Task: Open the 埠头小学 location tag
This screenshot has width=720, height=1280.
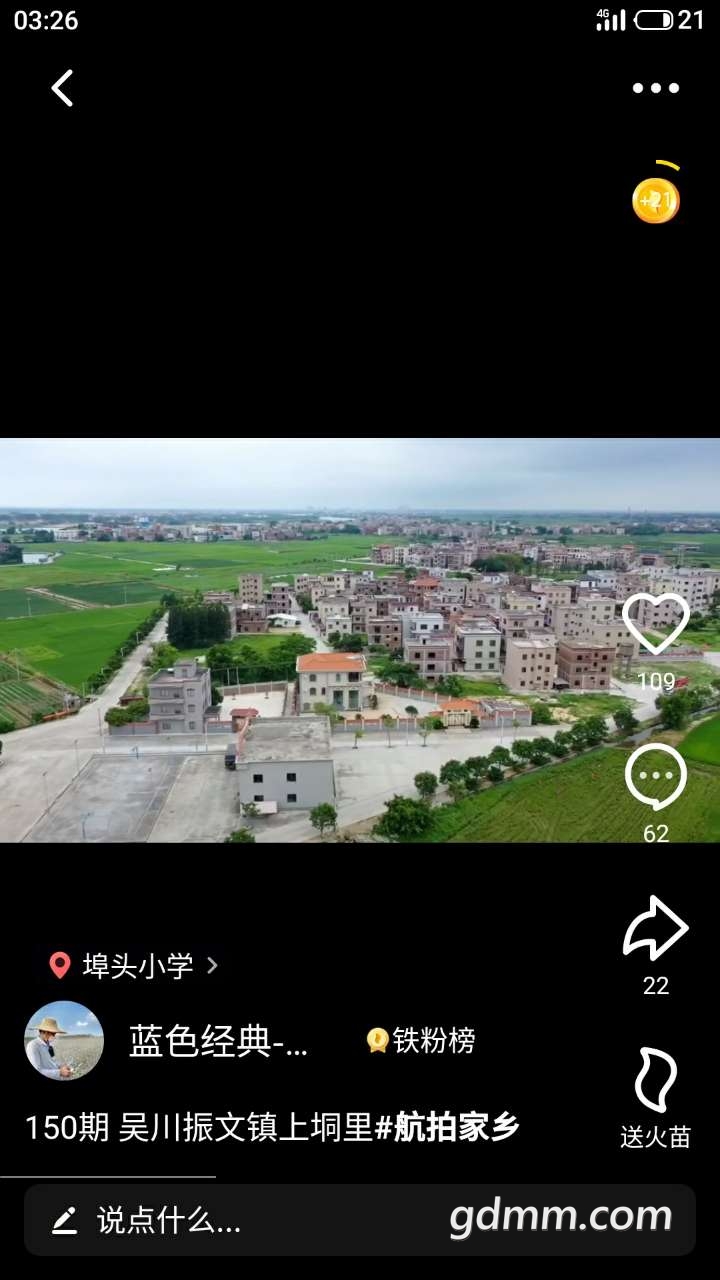Action: (135, 965)
